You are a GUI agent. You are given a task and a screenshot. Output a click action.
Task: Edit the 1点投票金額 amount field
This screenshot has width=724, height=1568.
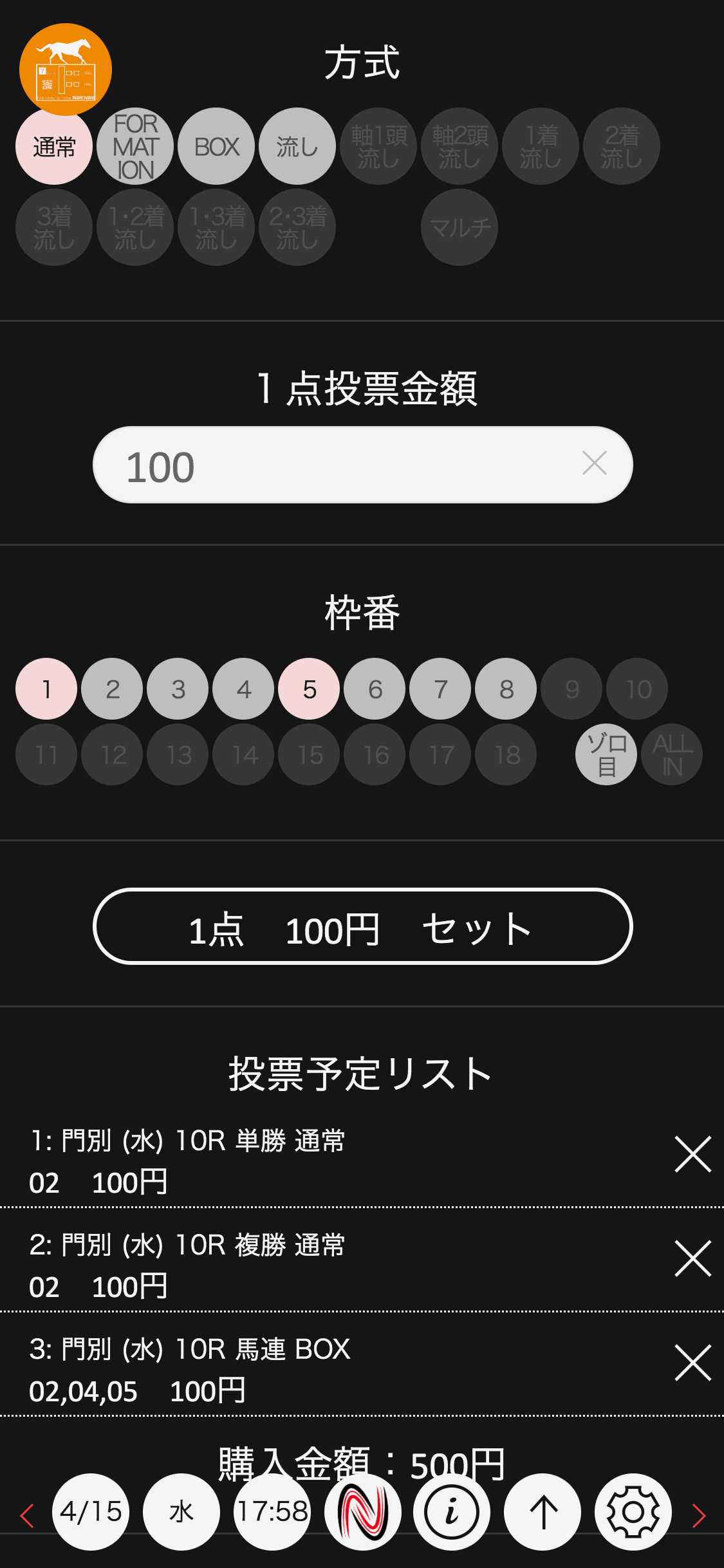[335, 465]
